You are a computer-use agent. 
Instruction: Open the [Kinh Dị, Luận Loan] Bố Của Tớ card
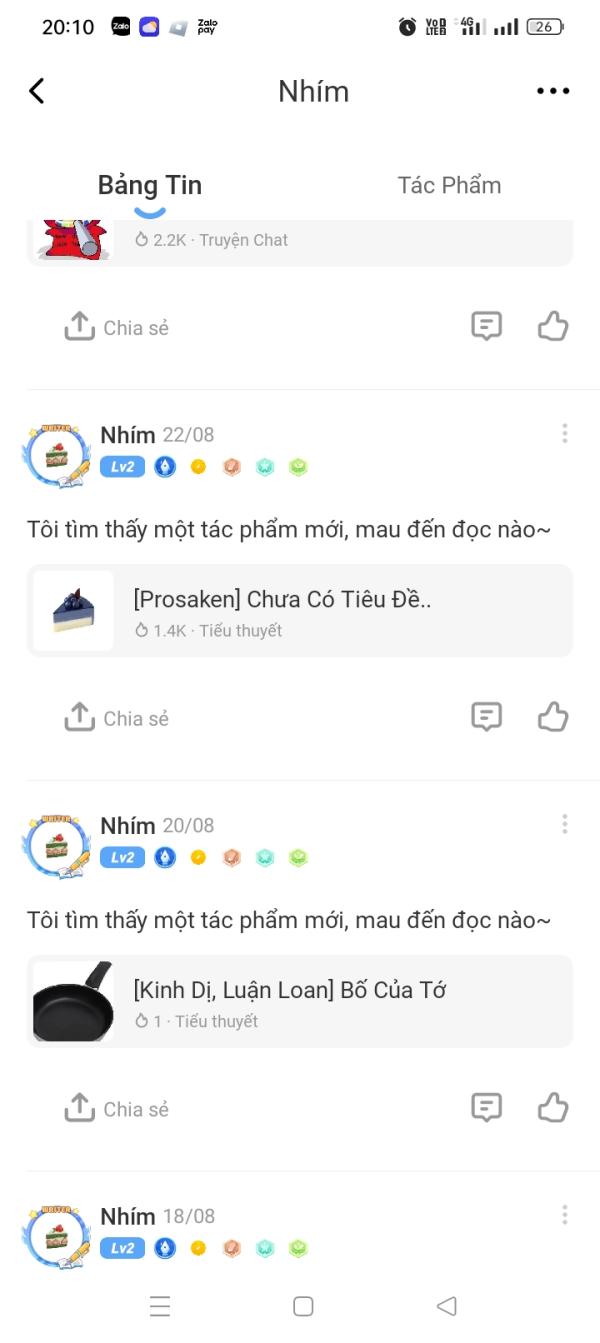(x=300, y=1002)
